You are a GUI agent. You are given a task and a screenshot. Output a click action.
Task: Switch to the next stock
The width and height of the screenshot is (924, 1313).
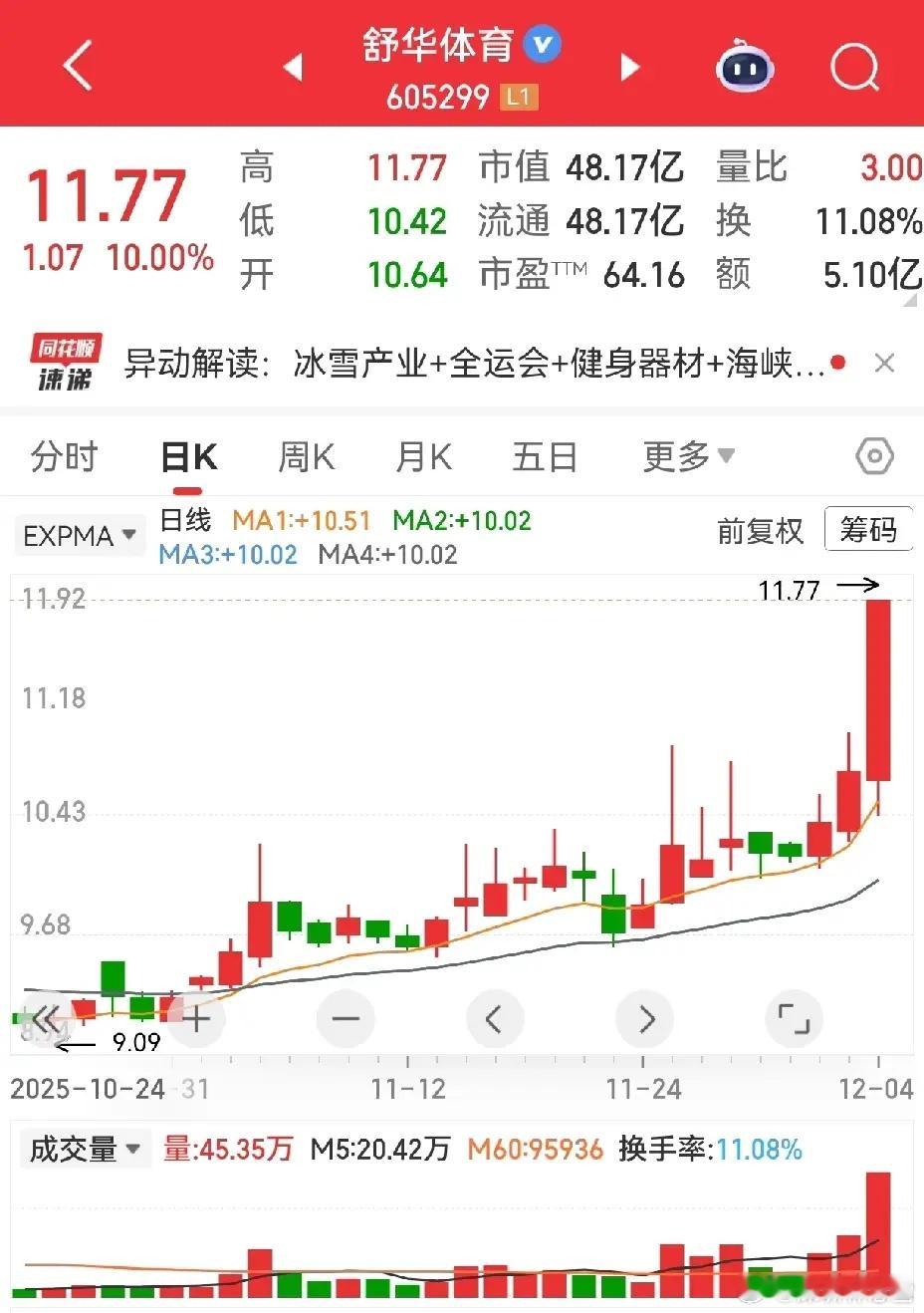point(629,68)
